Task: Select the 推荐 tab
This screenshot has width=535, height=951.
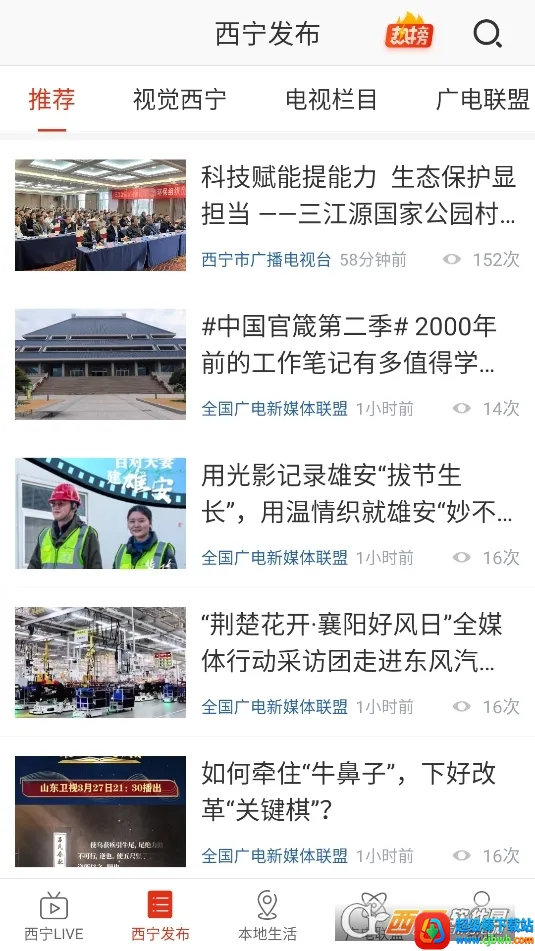Action: click(x=52, y=99)
